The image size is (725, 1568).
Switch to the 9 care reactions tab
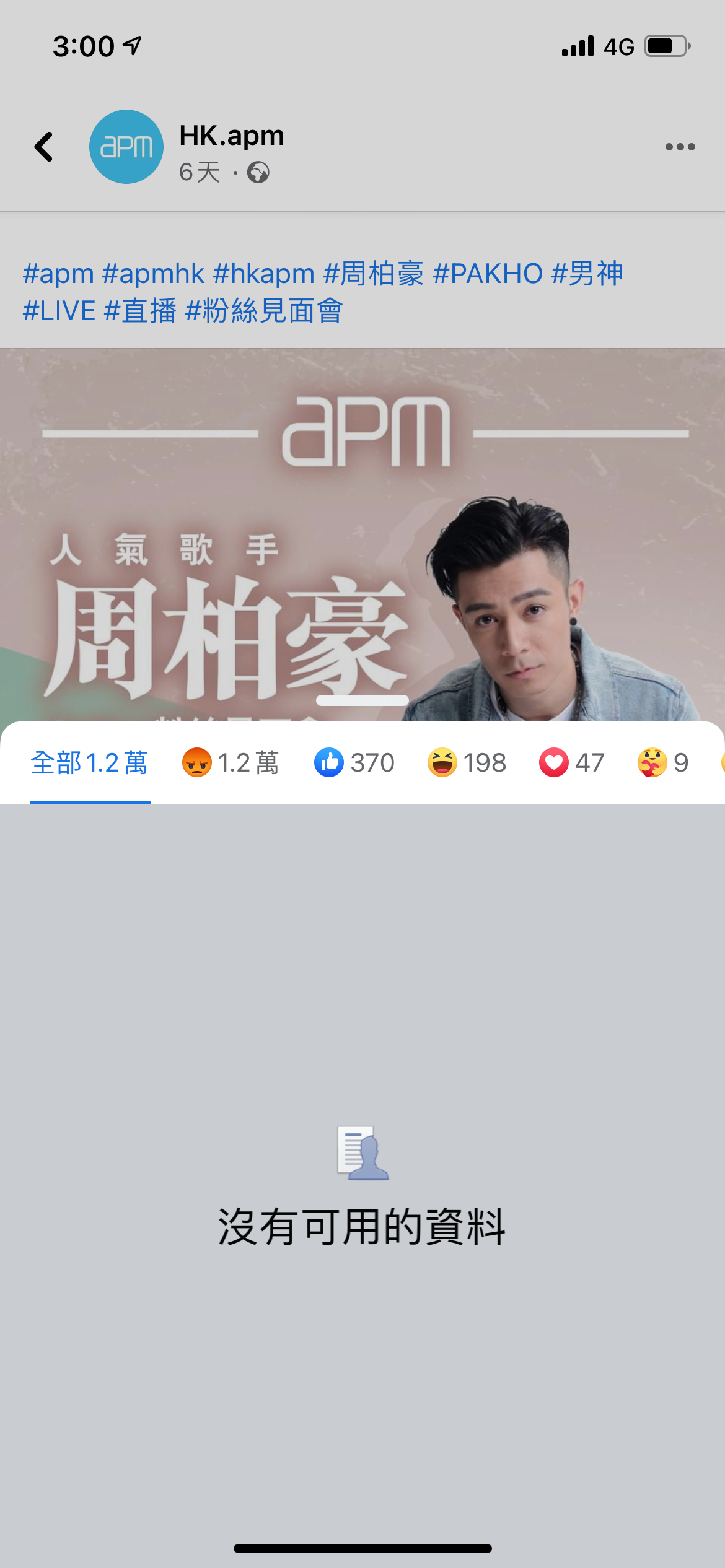point(662,763)
